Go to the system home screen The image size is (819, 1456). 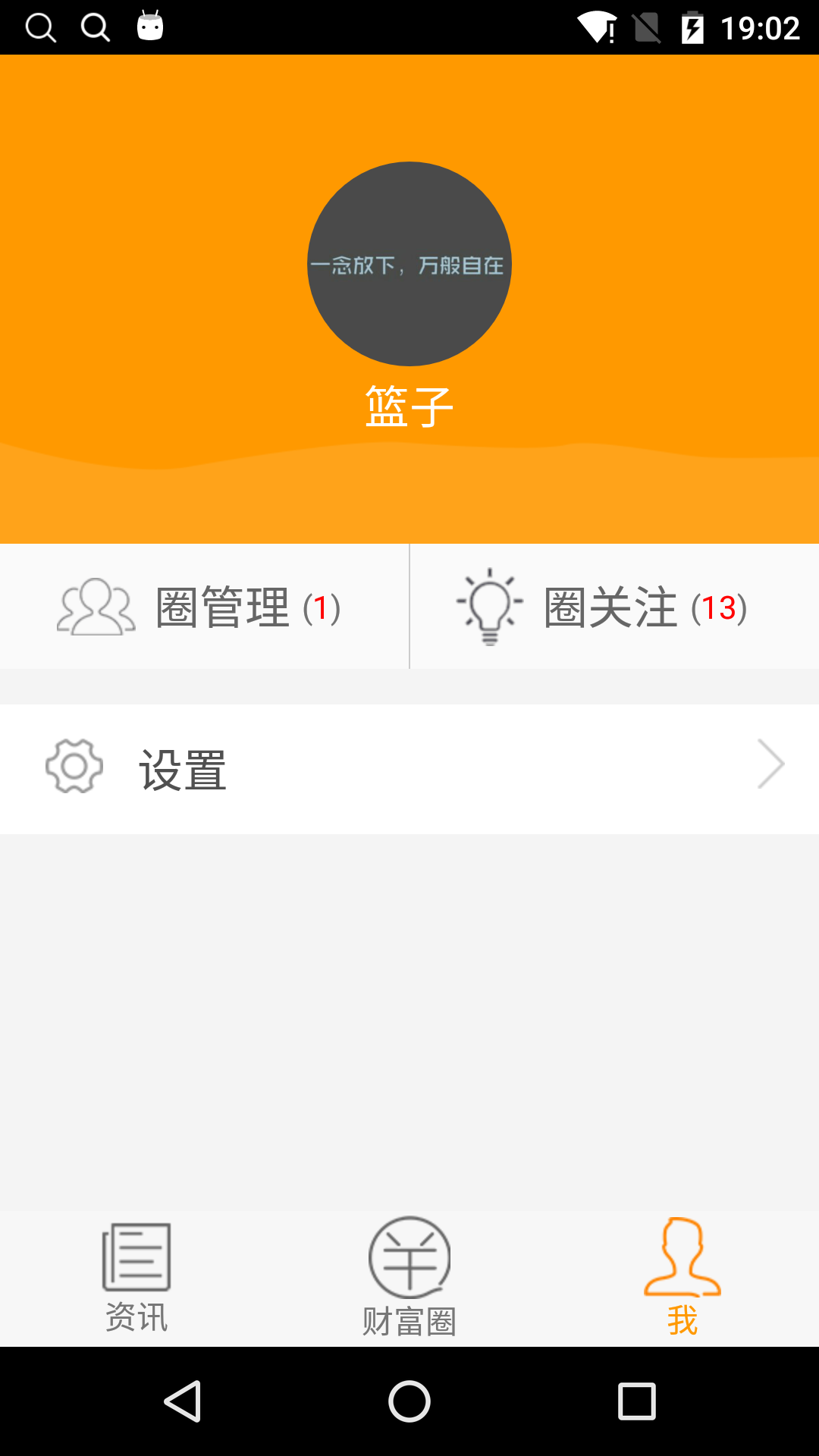[409, 1401]
